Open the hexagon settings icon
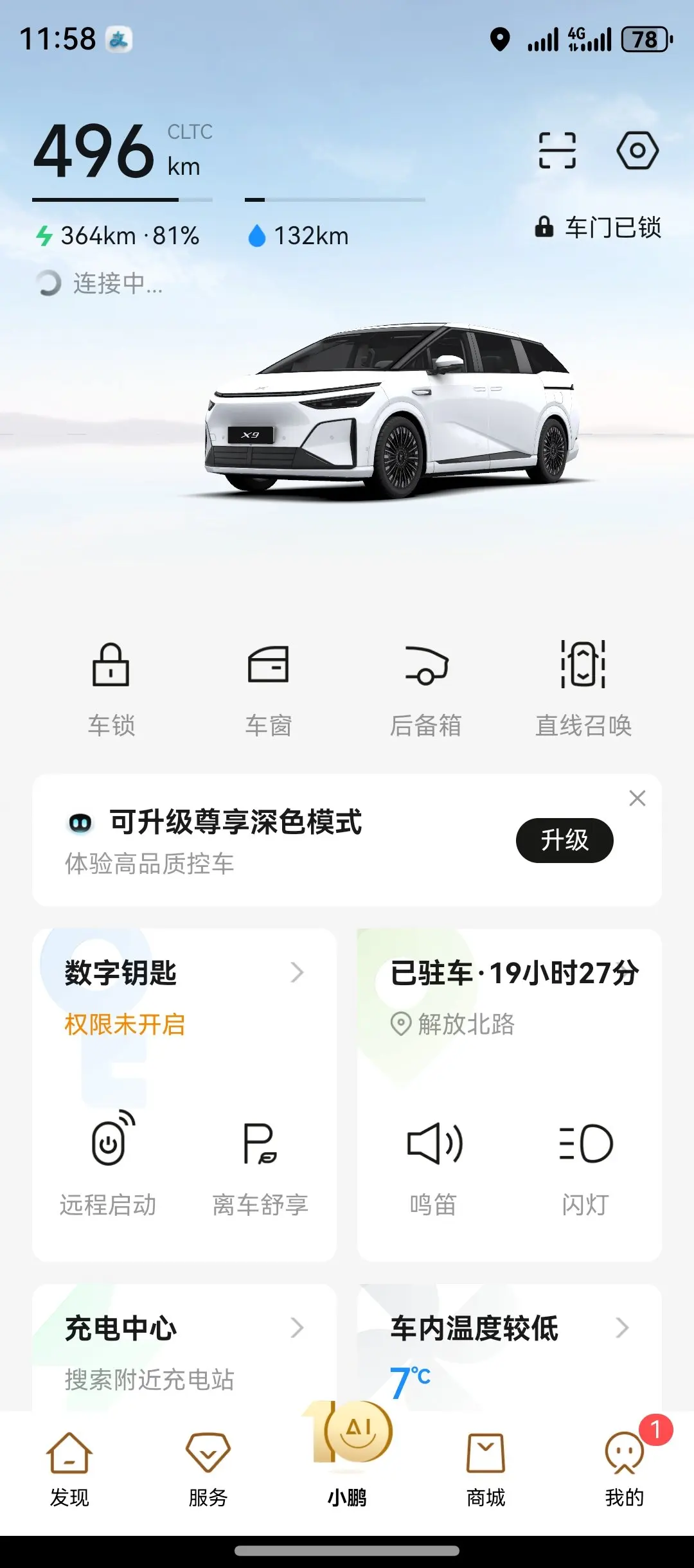 637,150
